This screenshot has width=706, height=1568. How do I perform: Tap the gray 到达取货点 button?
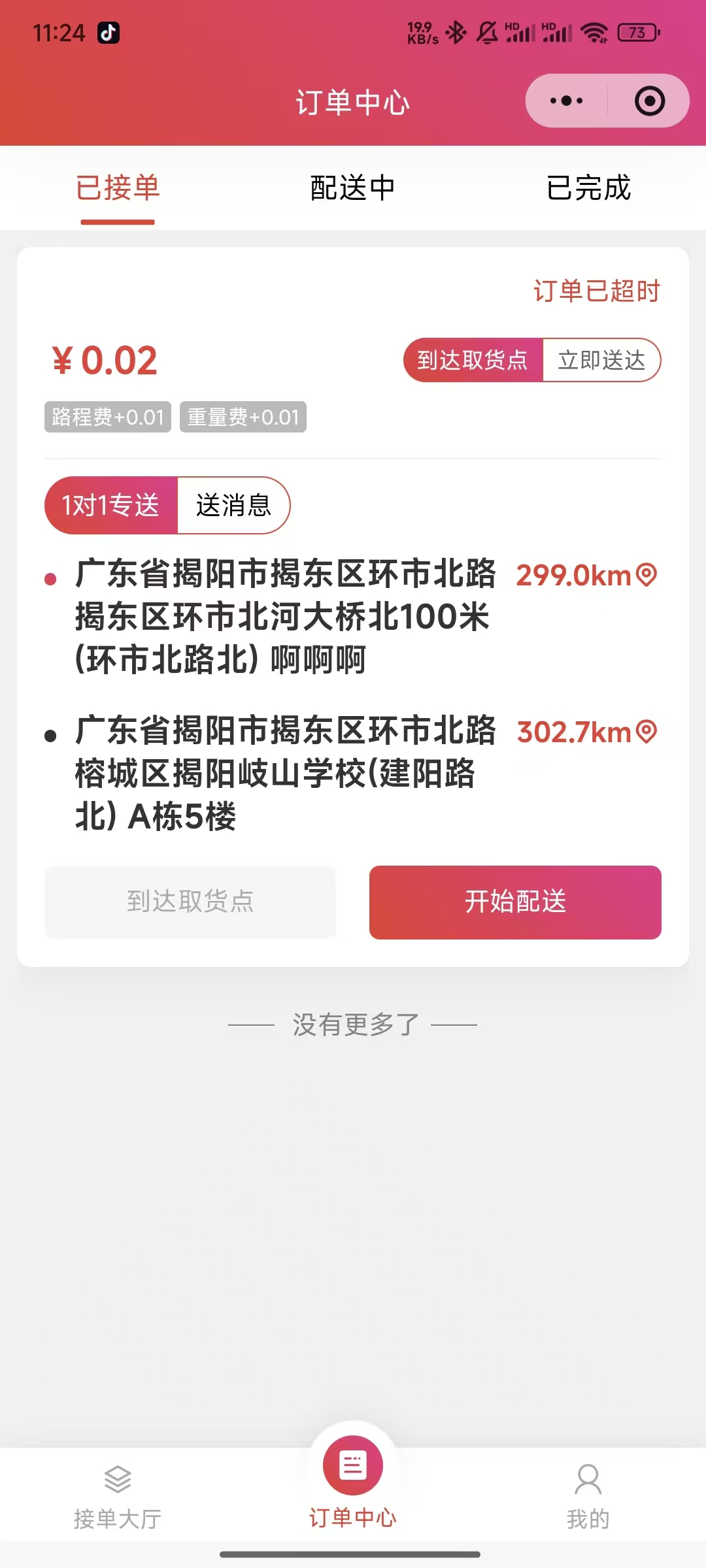(190, 902)
